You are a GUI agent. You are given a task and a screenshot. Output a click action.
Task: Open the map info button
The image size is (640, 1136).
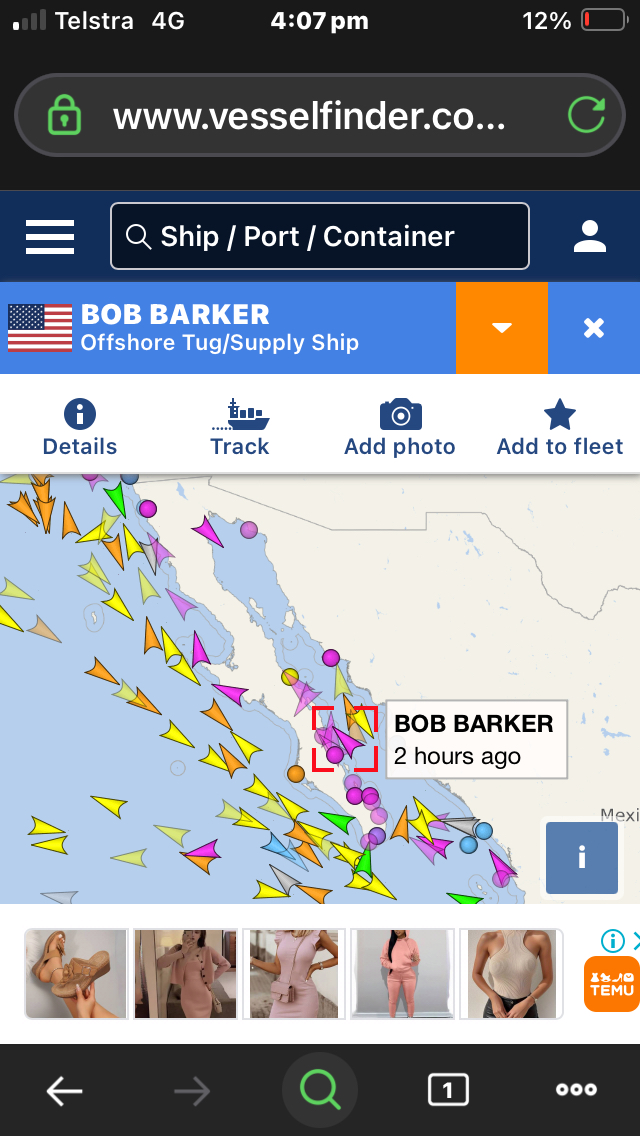[582, 857]
